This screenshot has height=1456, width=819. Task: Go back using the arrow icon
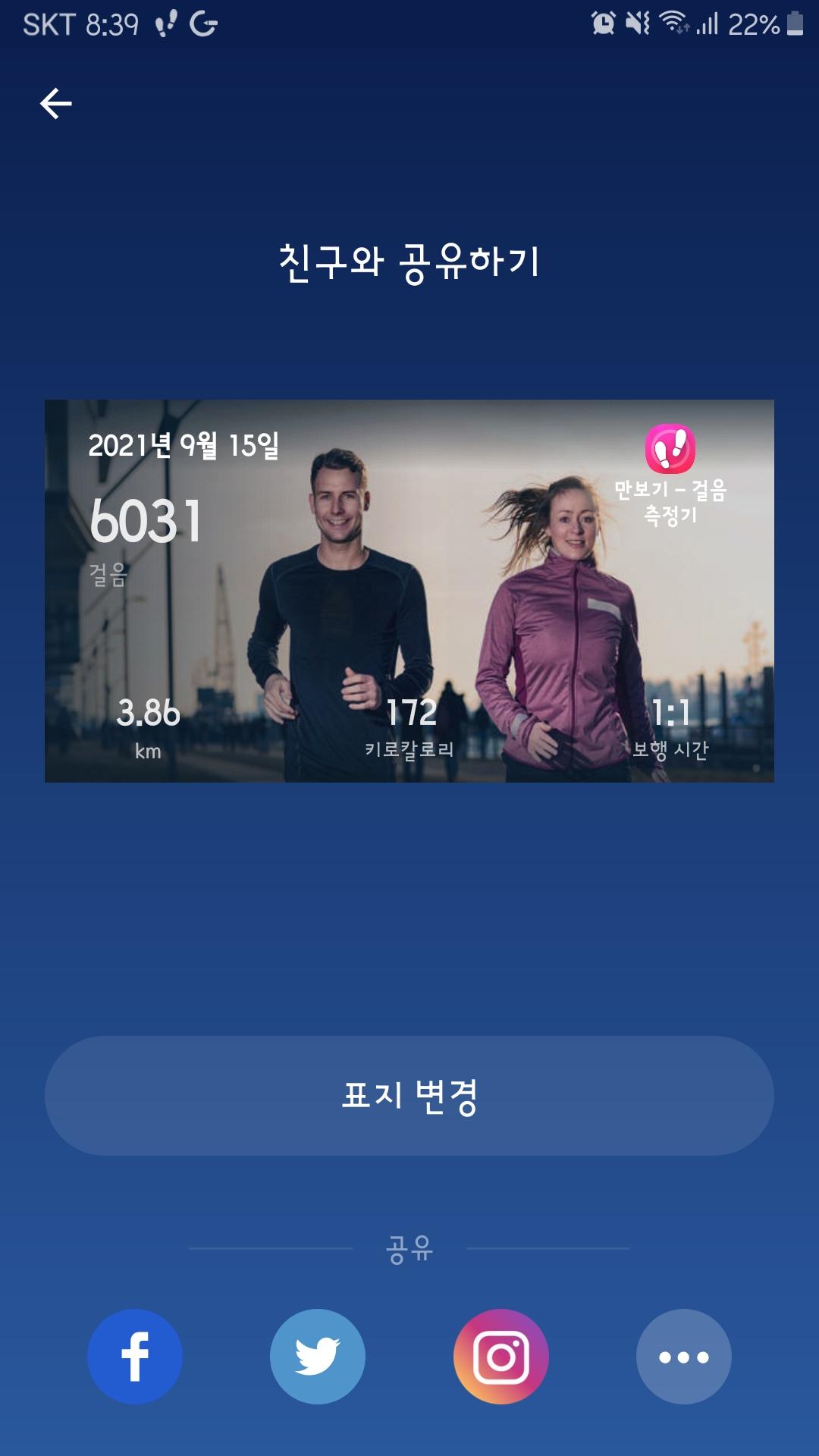coord(56,104)
